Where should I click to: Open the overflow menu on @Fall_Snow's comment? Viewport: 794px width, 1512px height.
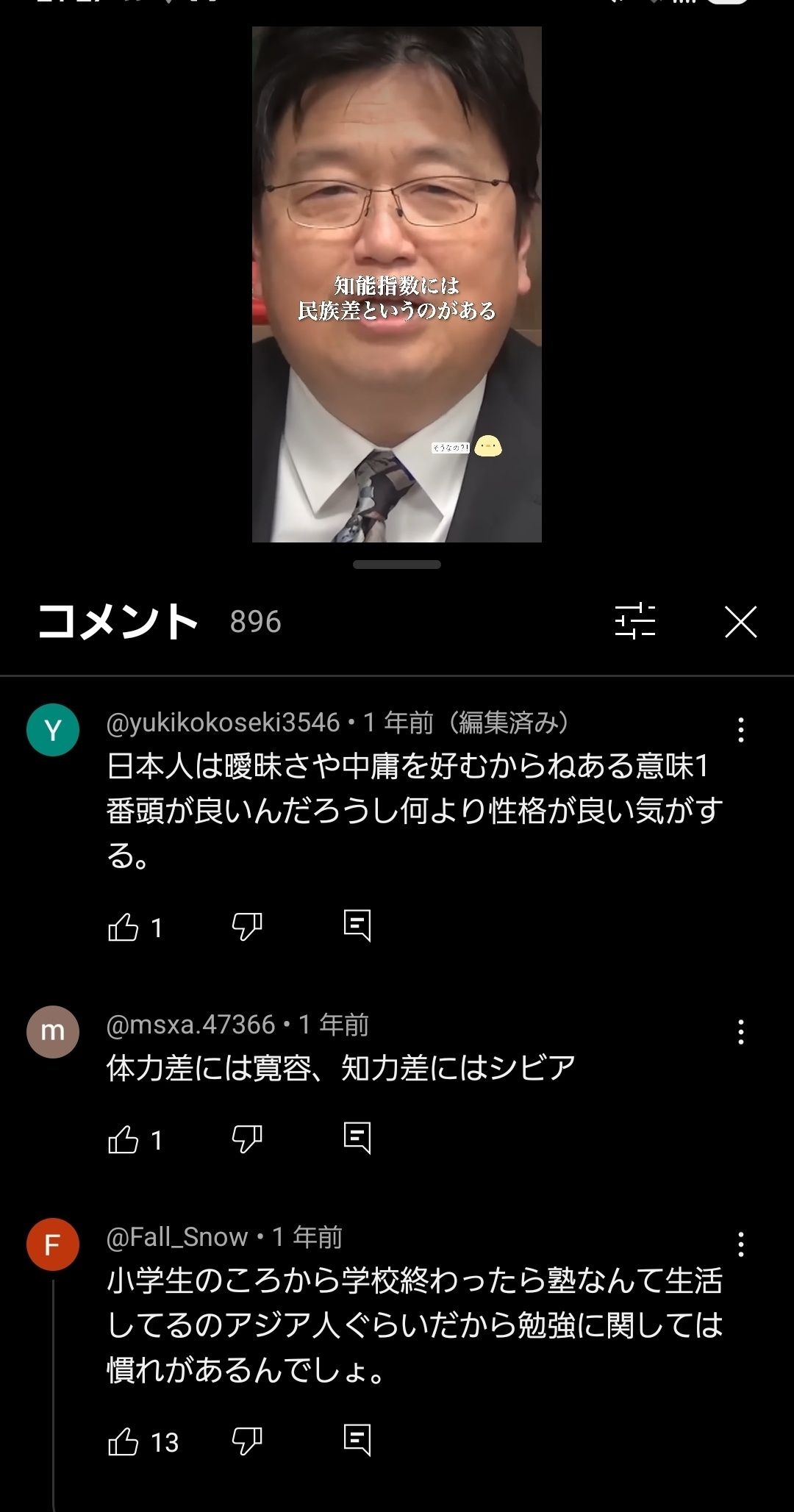pos(740,1244)
